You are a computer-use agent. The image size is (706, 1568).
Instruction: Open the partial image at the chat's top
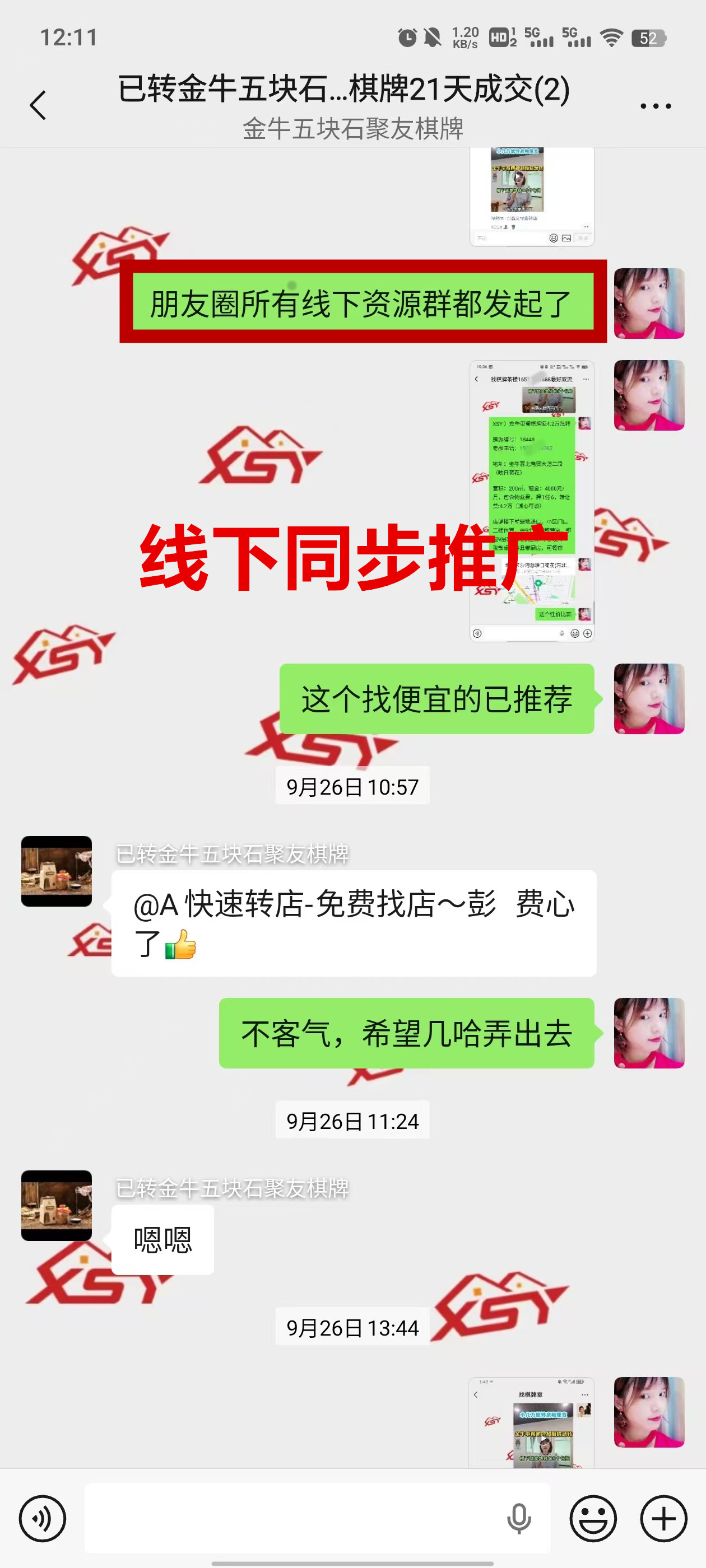(531, 196)
